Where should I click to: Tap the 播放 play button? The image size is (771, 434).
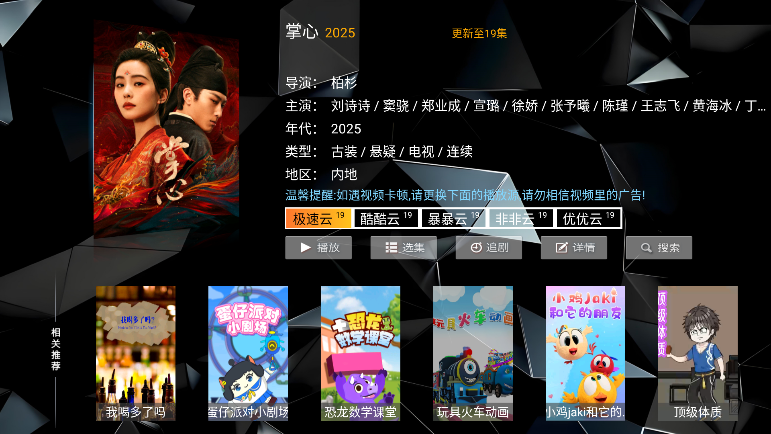coord(318,247)
